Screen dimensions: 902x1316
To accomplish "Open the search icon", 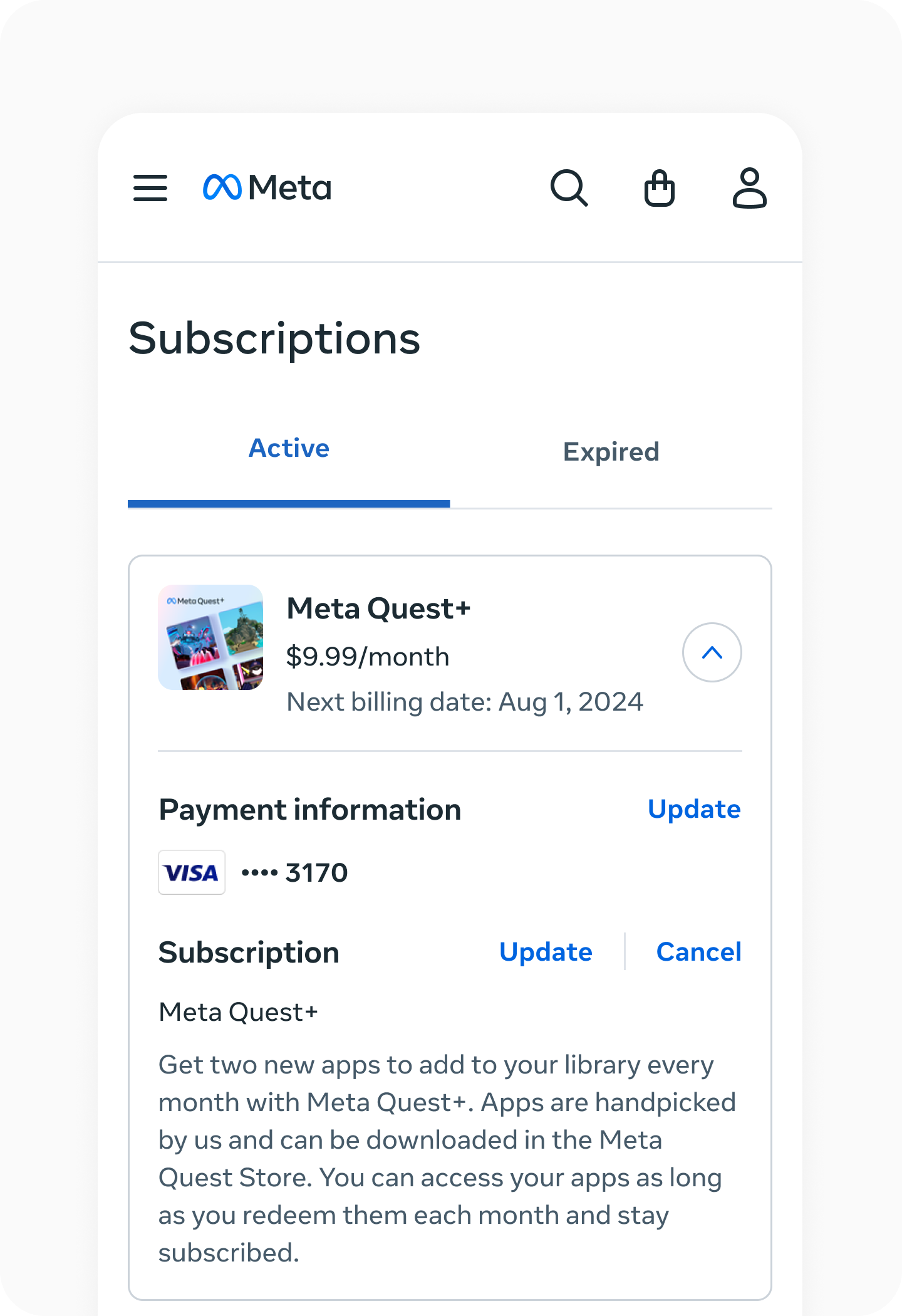I will pos(569,188).
